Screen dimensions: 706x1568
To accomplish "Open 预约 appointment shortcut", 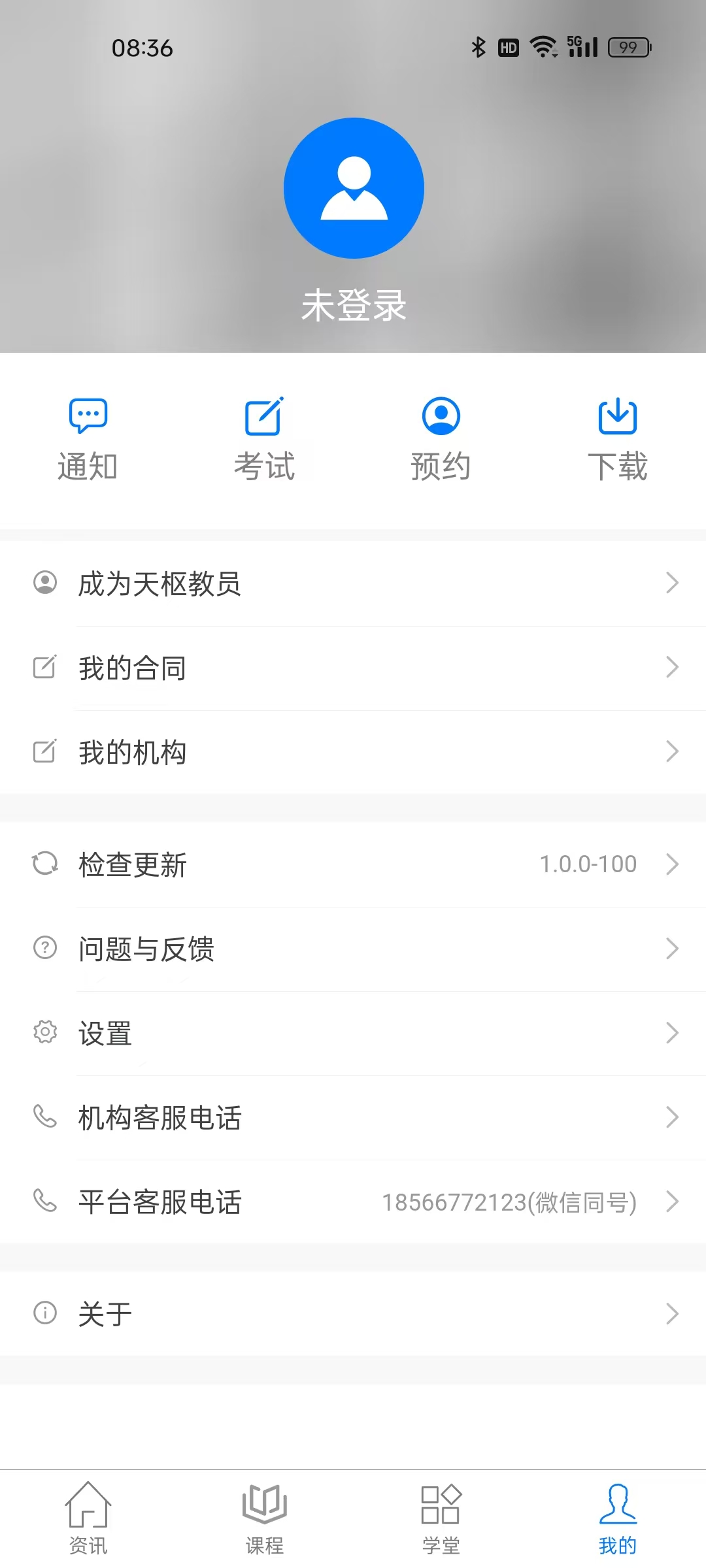I will (x=441, y=439).
